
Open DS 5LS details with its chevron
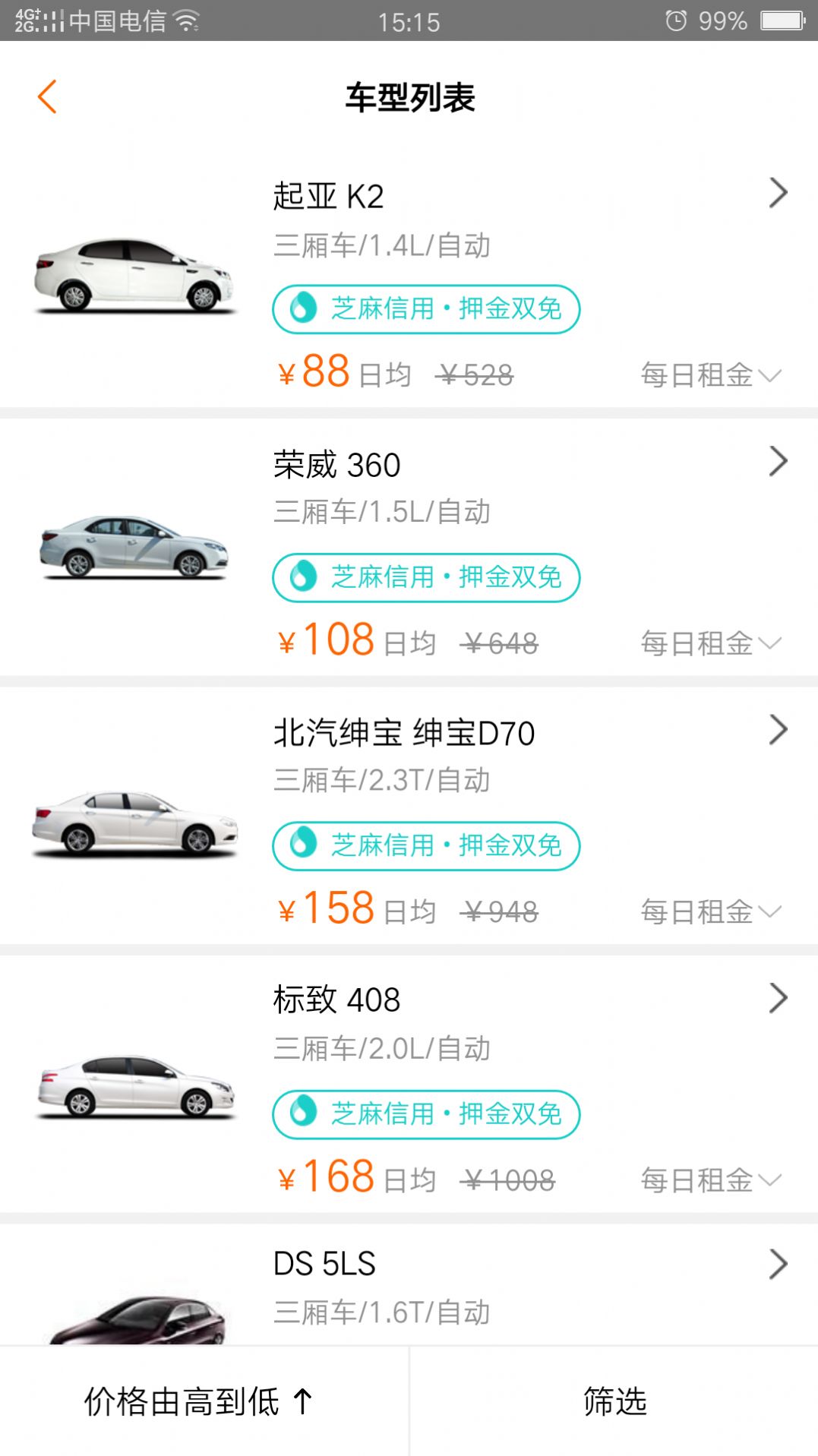pos(779,1264)
